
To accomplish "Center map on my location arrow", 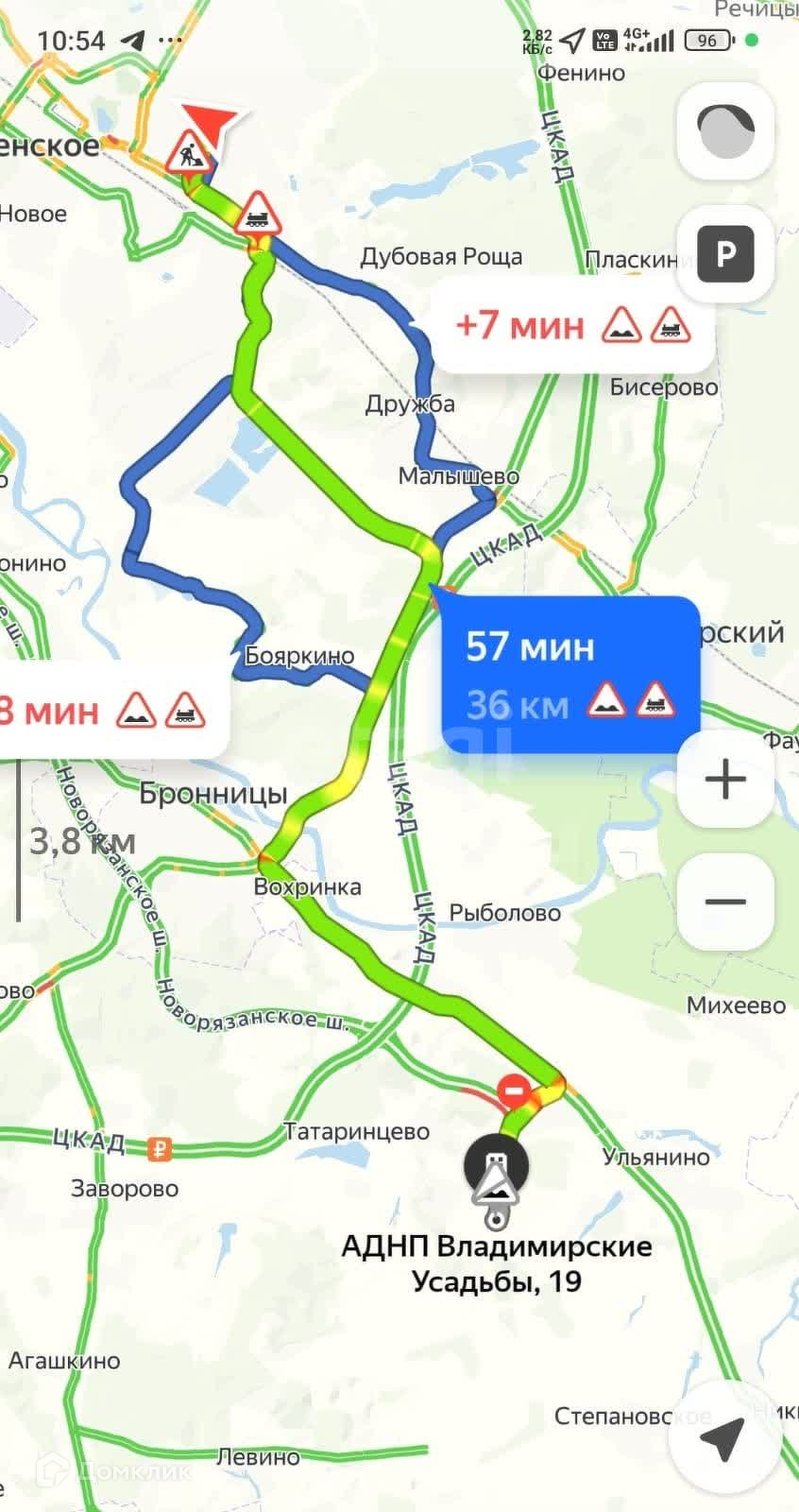I will tap(723, 1438).
